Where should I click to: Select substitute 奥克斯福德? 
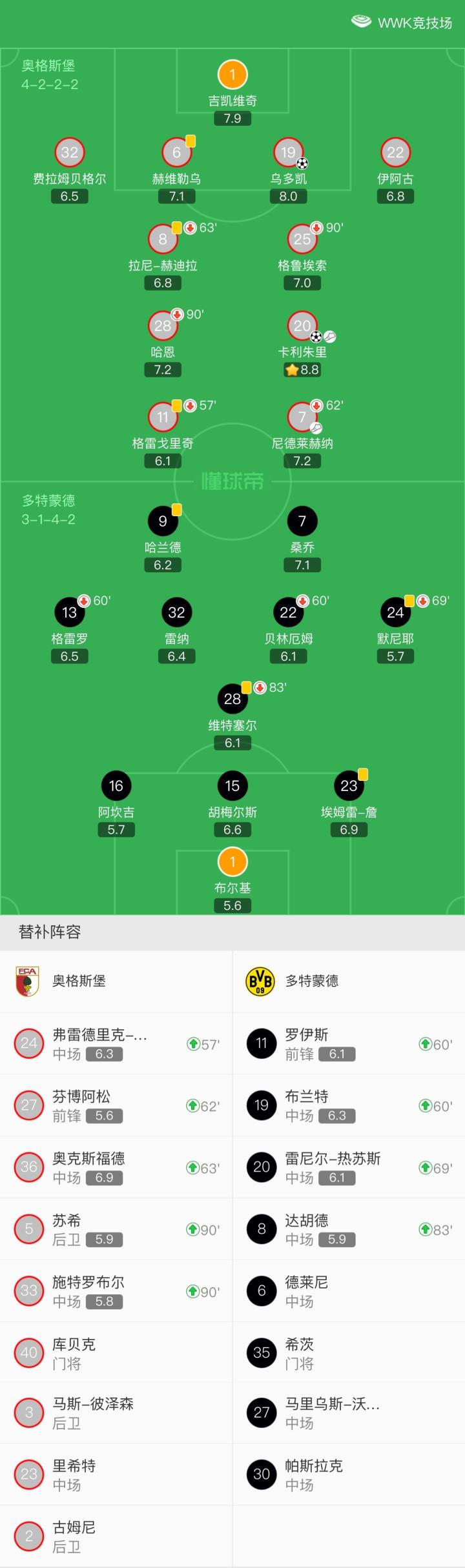[x=116, y=1168]
